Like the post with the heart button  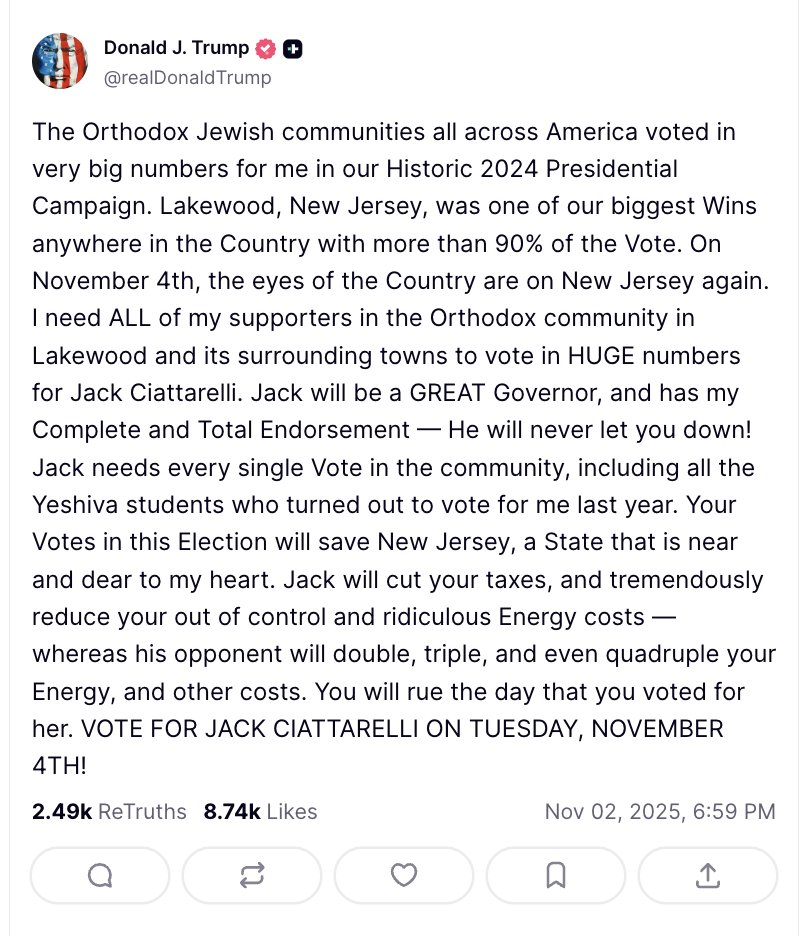pyautogui.click(x=403, y=876)
